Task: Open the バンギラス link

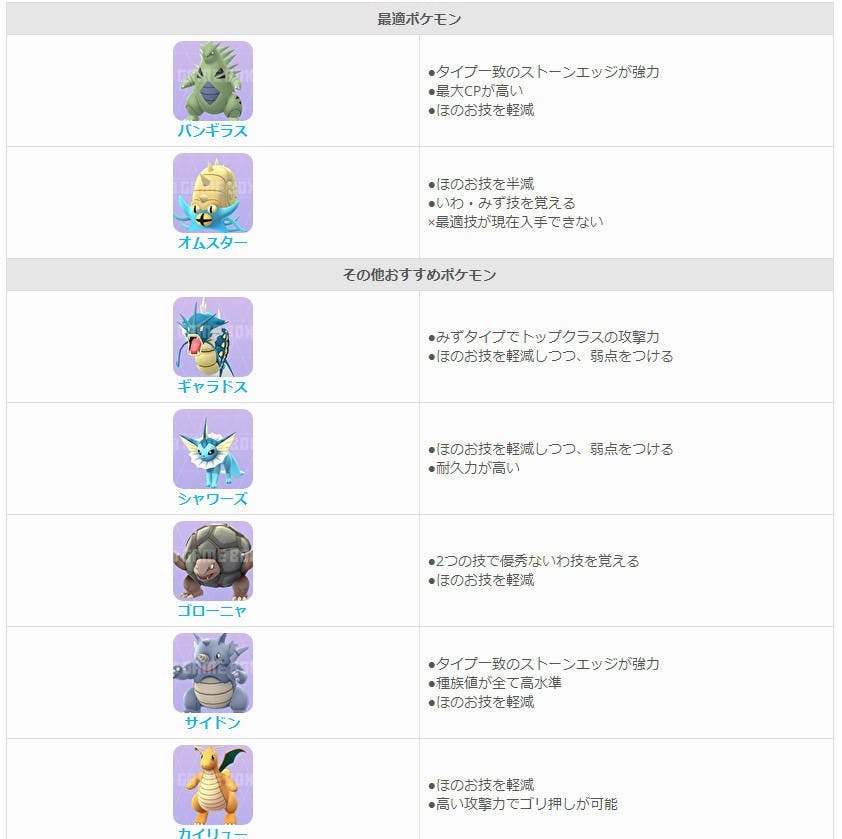Action: click(212, 131)
